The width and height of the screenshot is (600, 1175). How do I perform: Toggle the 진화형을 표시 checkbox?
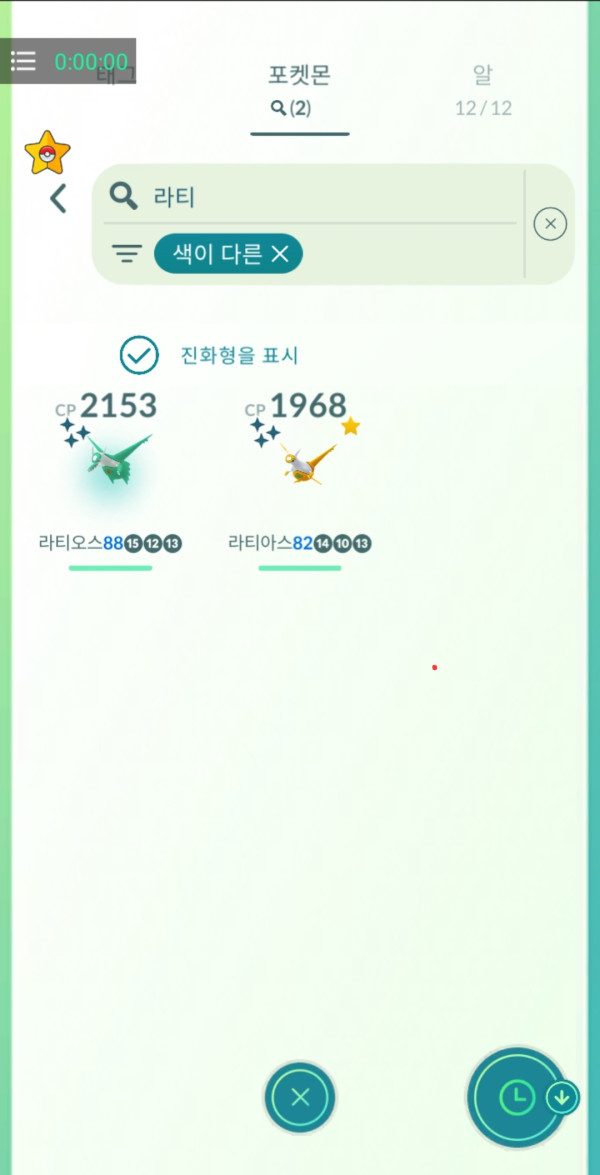click(x=139, y=354)
